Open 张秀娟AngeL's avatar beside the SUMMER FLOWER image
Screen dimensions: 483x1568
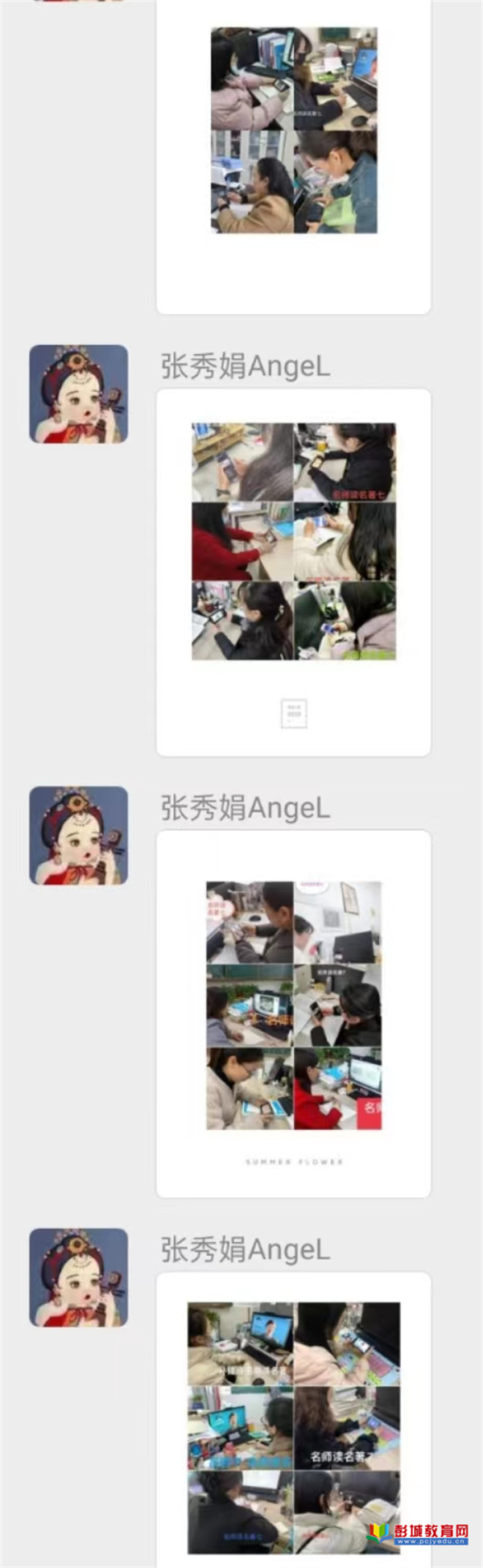tap(79, 835)
